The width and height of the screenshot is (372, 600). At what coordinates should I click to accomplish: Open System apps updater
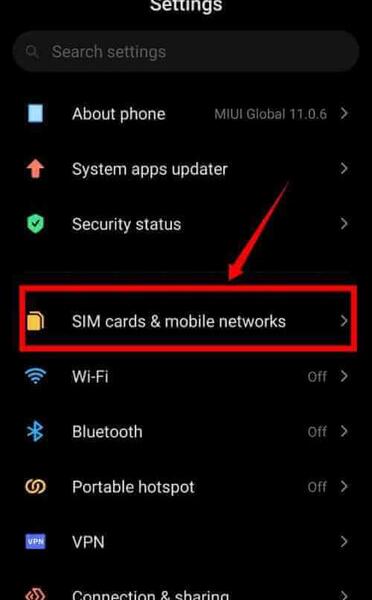tap(186, 169)
